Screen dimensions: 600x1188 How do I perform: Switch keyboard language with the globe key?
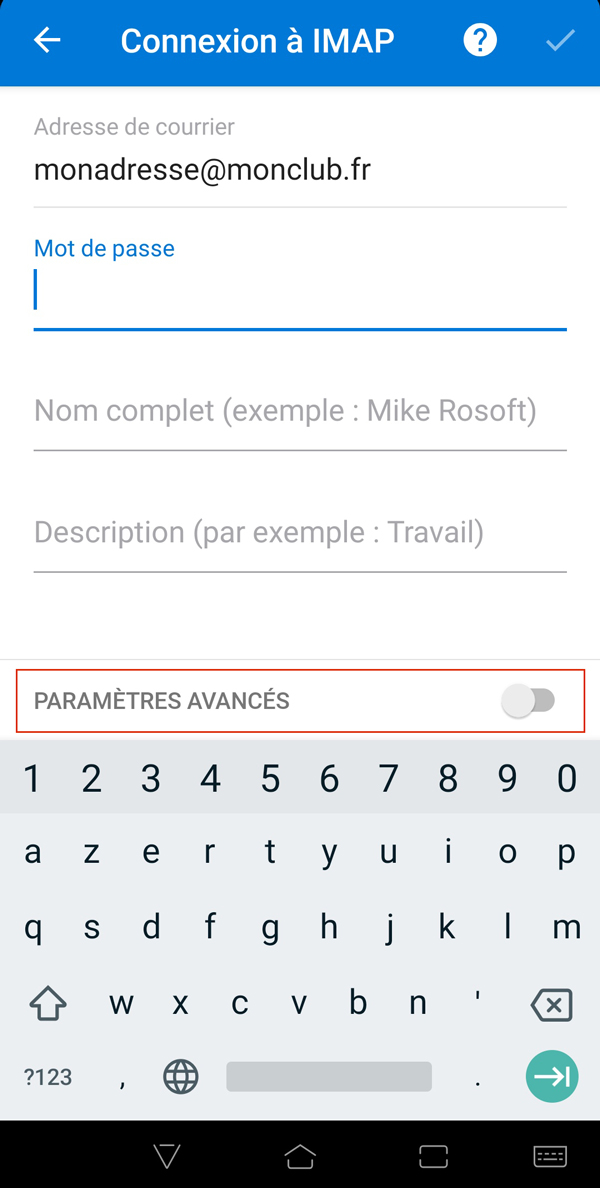(x=181, y=1077)
